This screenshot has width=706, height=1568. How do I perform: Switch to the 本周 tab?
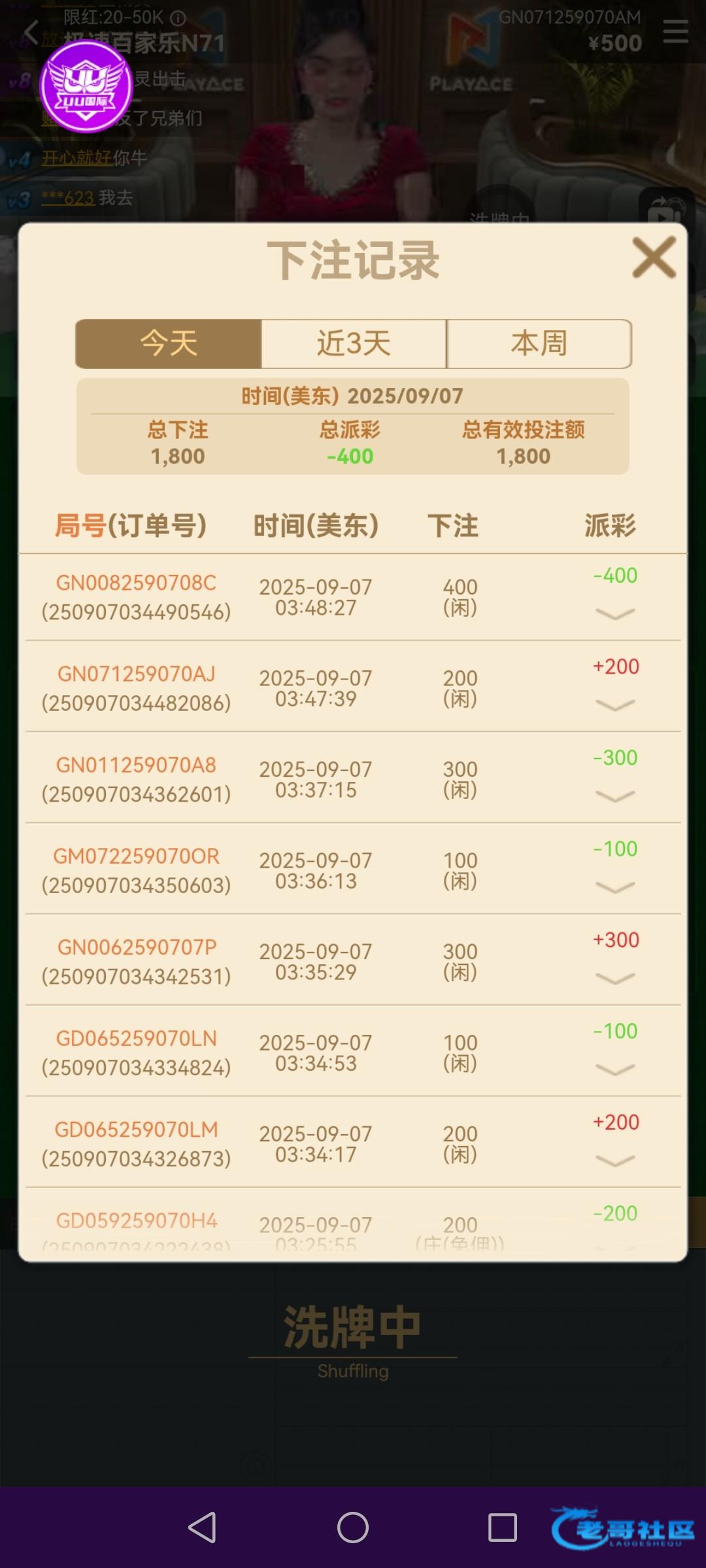[539, 344]
